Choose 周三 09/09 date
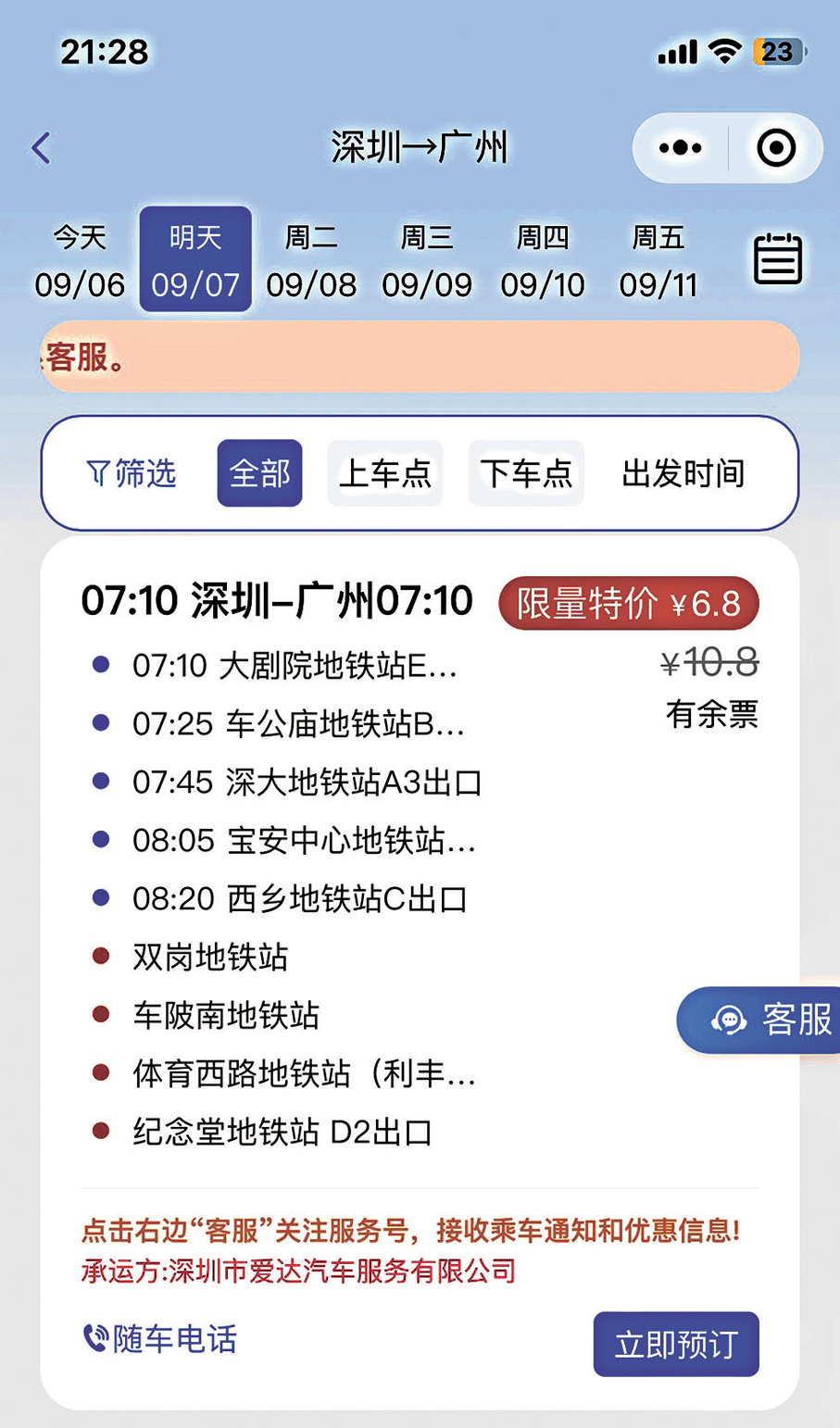The image size is (840, 1428). pyautogui.click(x=427, y=261)
